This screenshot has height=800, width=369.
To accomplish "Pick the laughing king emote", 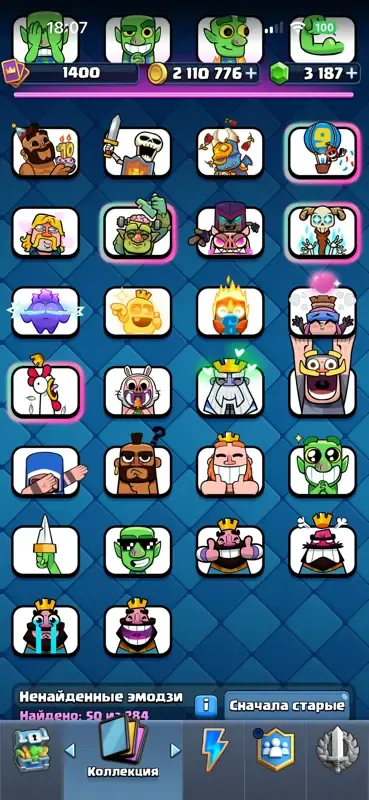I will point(137,628).
